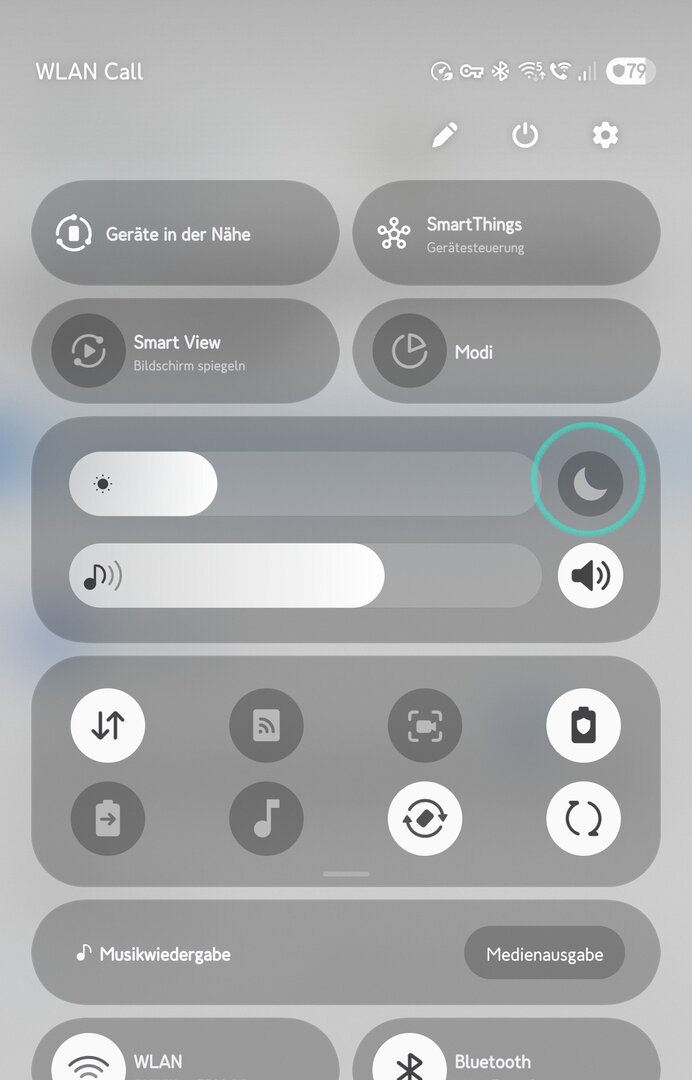Screen dimensions: 692x1080
Task: Tap the speaker sound mode button
Action: [590, 576]
